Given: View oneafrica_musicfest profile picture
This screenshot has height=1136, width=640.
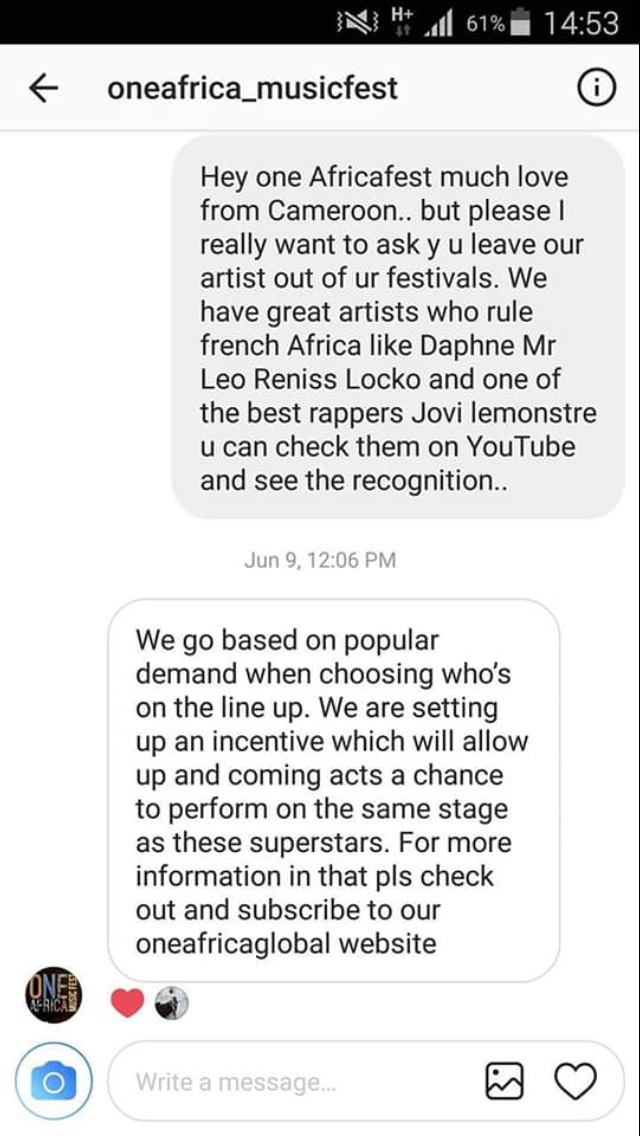Looking at the screenshot, I should tap(55, 997).
